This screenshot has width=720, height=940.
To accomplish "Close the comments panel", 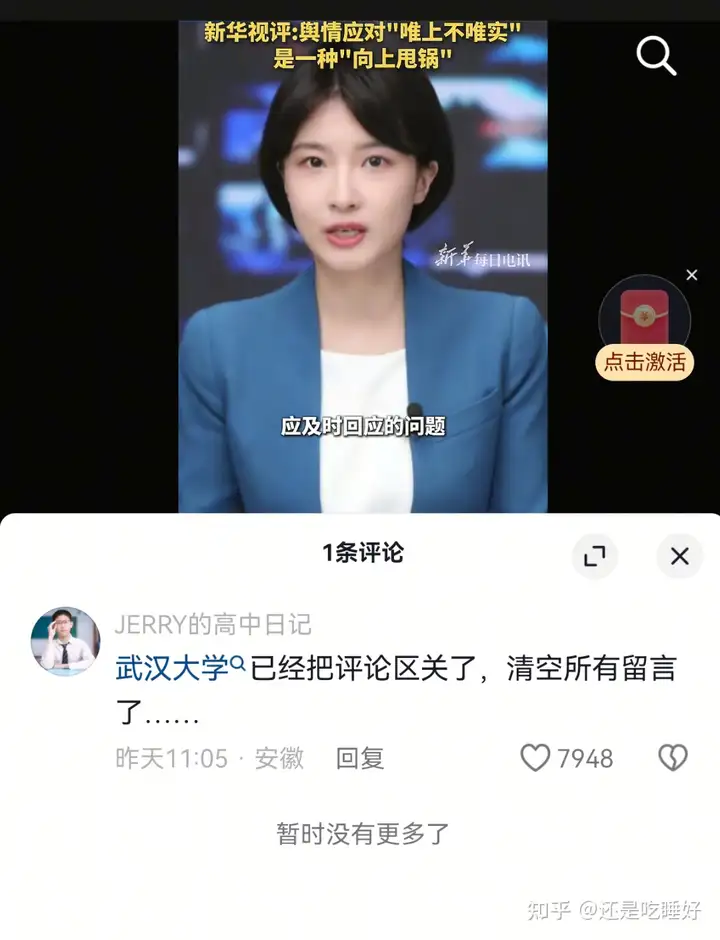I will point(679,556).
